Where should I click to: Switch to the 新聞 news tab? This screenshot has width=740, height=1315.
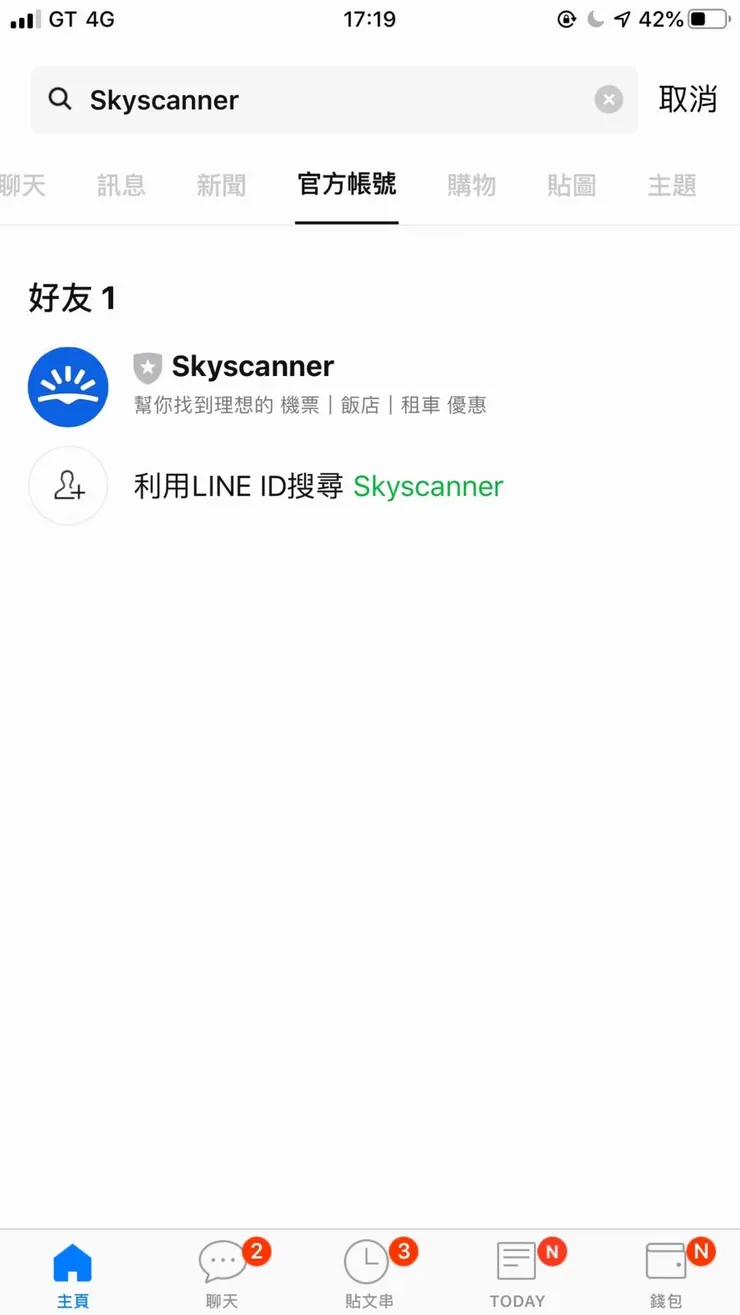[x=221, y=186]
